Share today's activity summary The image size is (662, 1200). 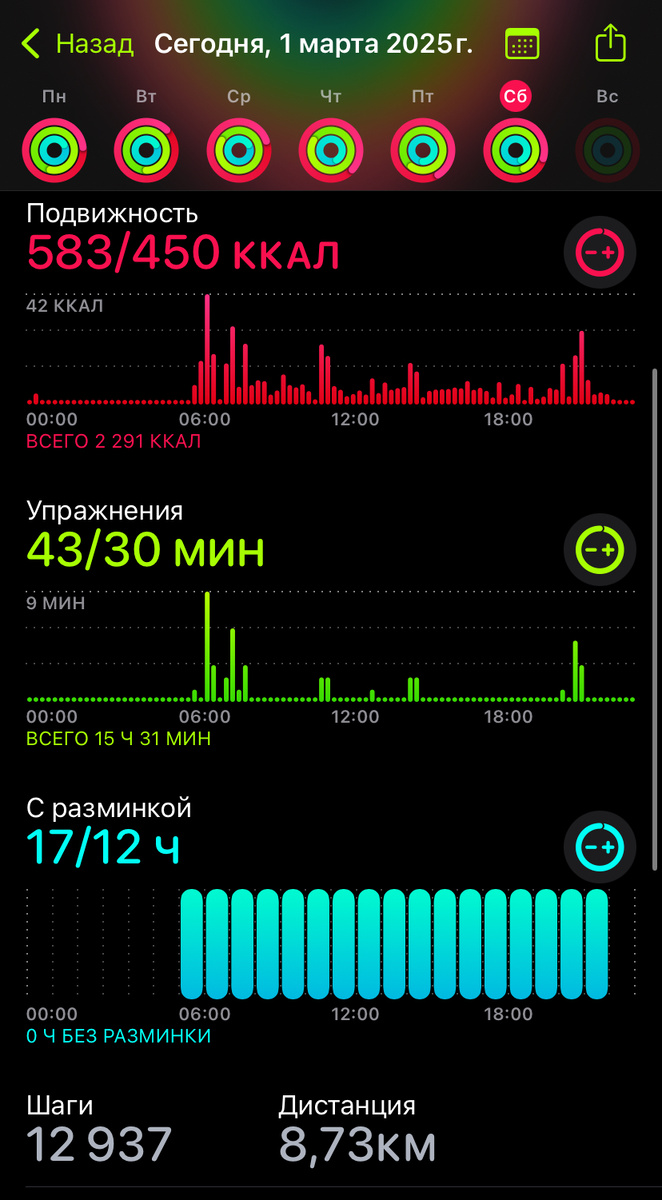[x=610, y=43]
